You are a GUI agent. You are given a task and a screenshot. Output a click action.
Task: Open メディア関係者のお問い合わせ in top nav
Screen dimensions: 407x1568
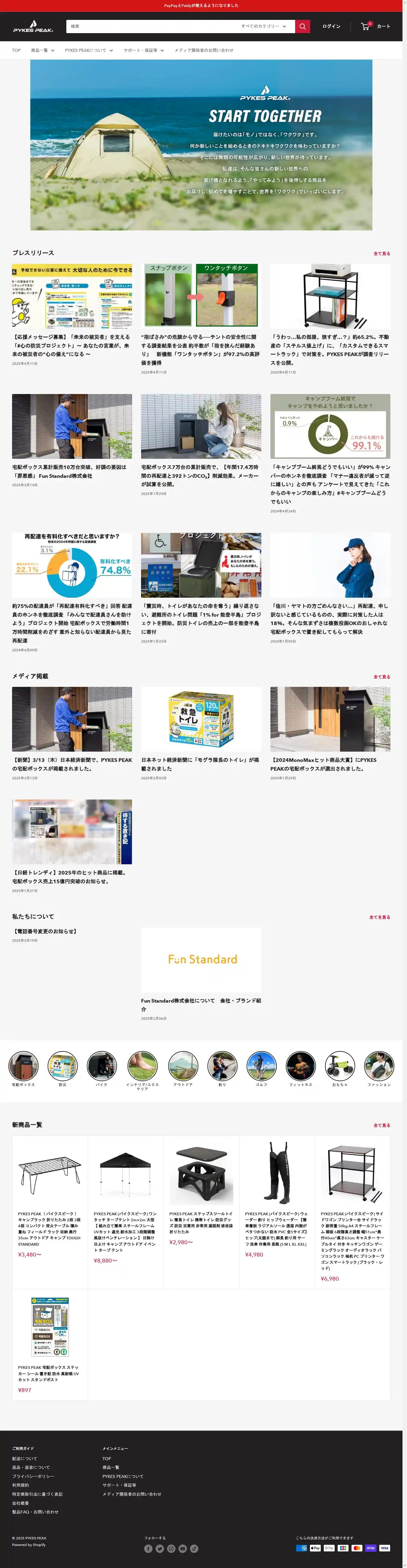(203, 51)
